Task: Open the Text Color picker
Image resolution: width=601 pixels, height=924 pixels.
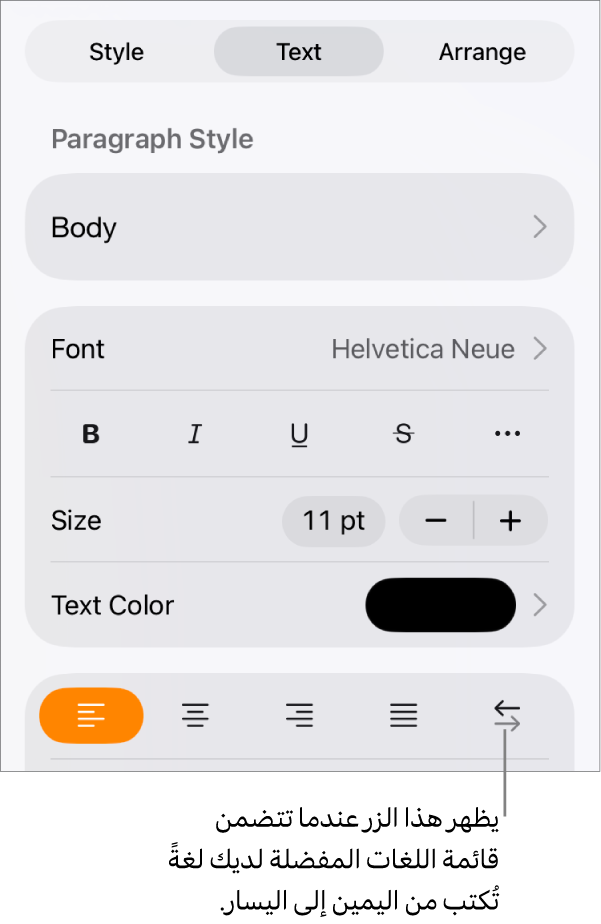Action: [x=441, y=605]
